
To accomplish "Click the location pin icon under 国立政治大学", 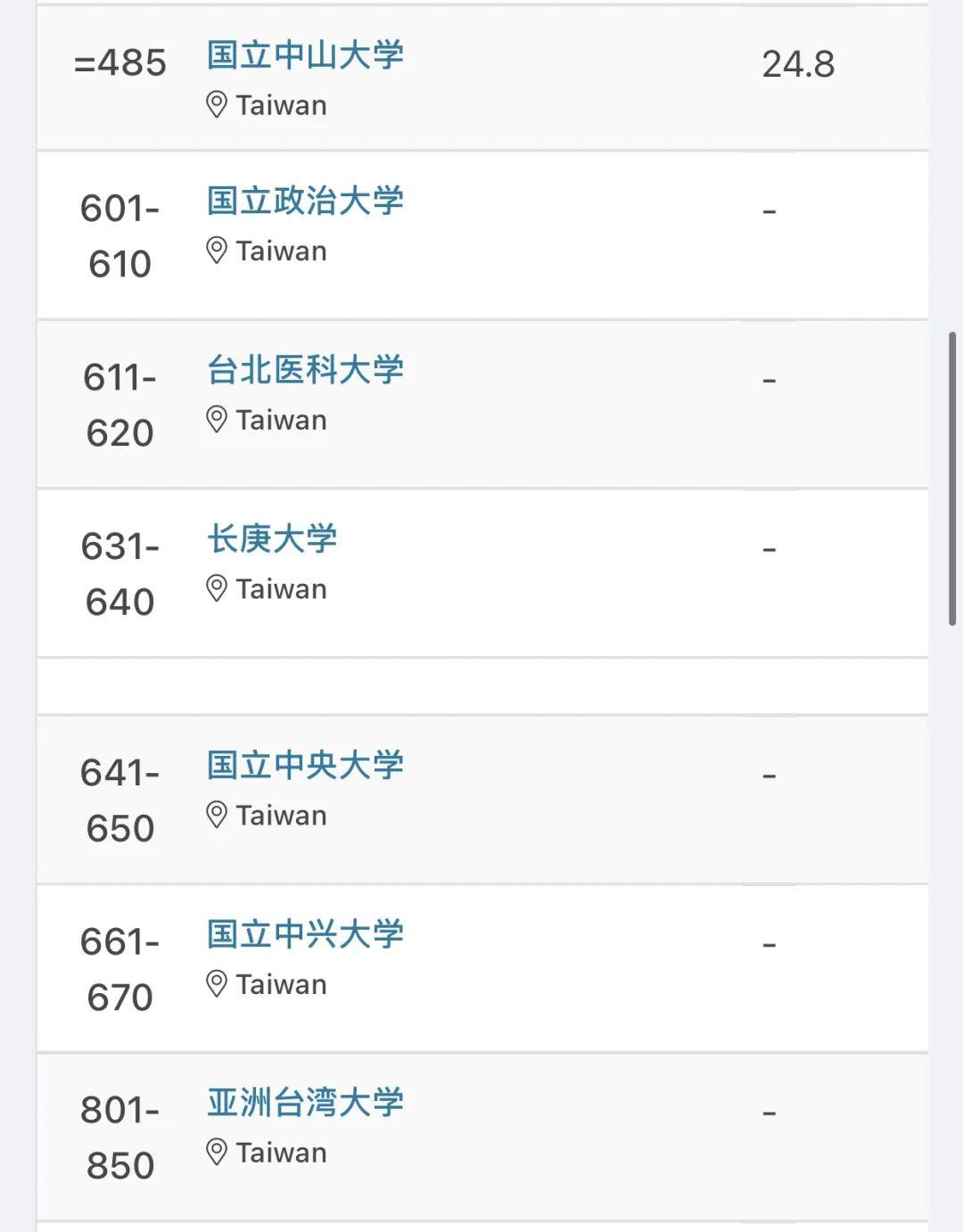I will 217,251.
